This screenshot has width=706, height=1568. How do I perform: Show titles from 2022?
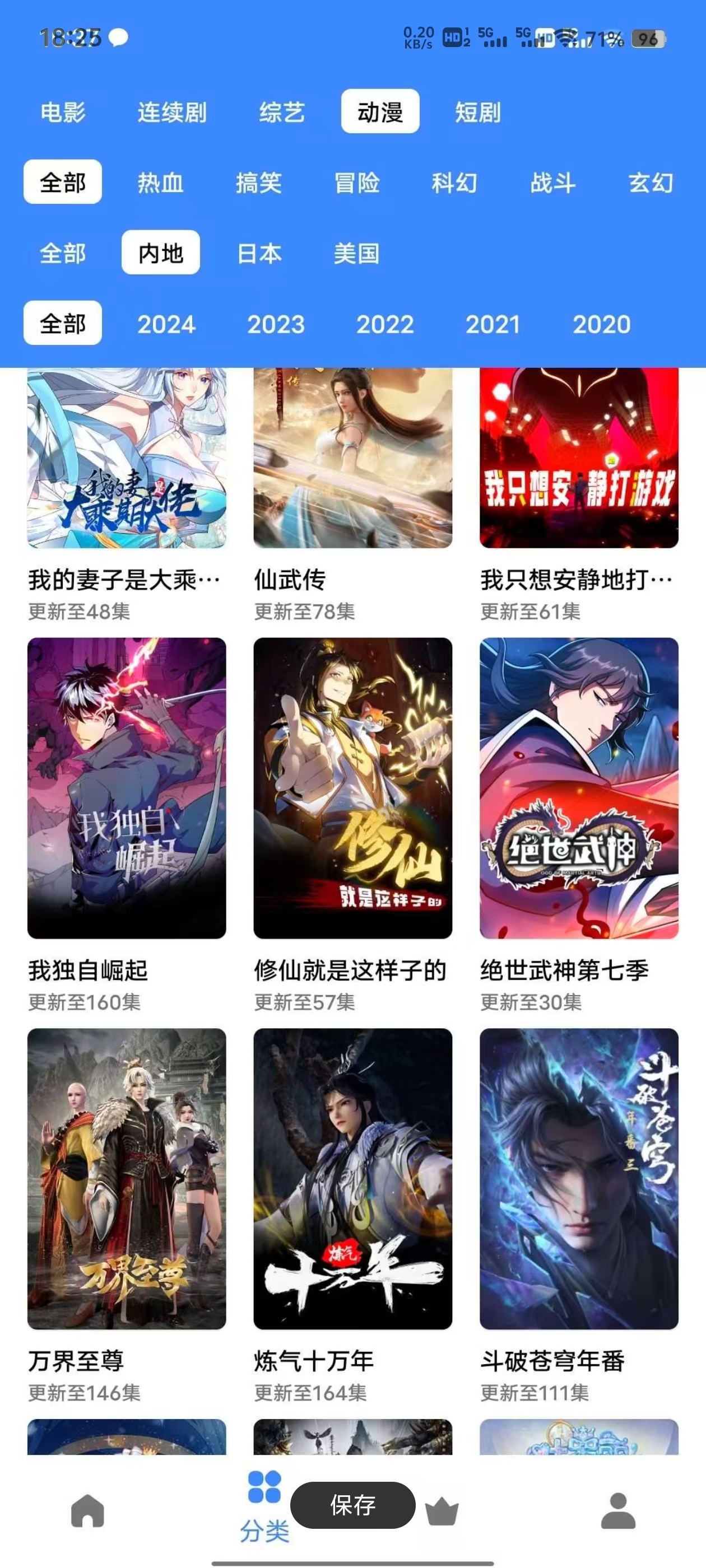[x=385, y=324]
